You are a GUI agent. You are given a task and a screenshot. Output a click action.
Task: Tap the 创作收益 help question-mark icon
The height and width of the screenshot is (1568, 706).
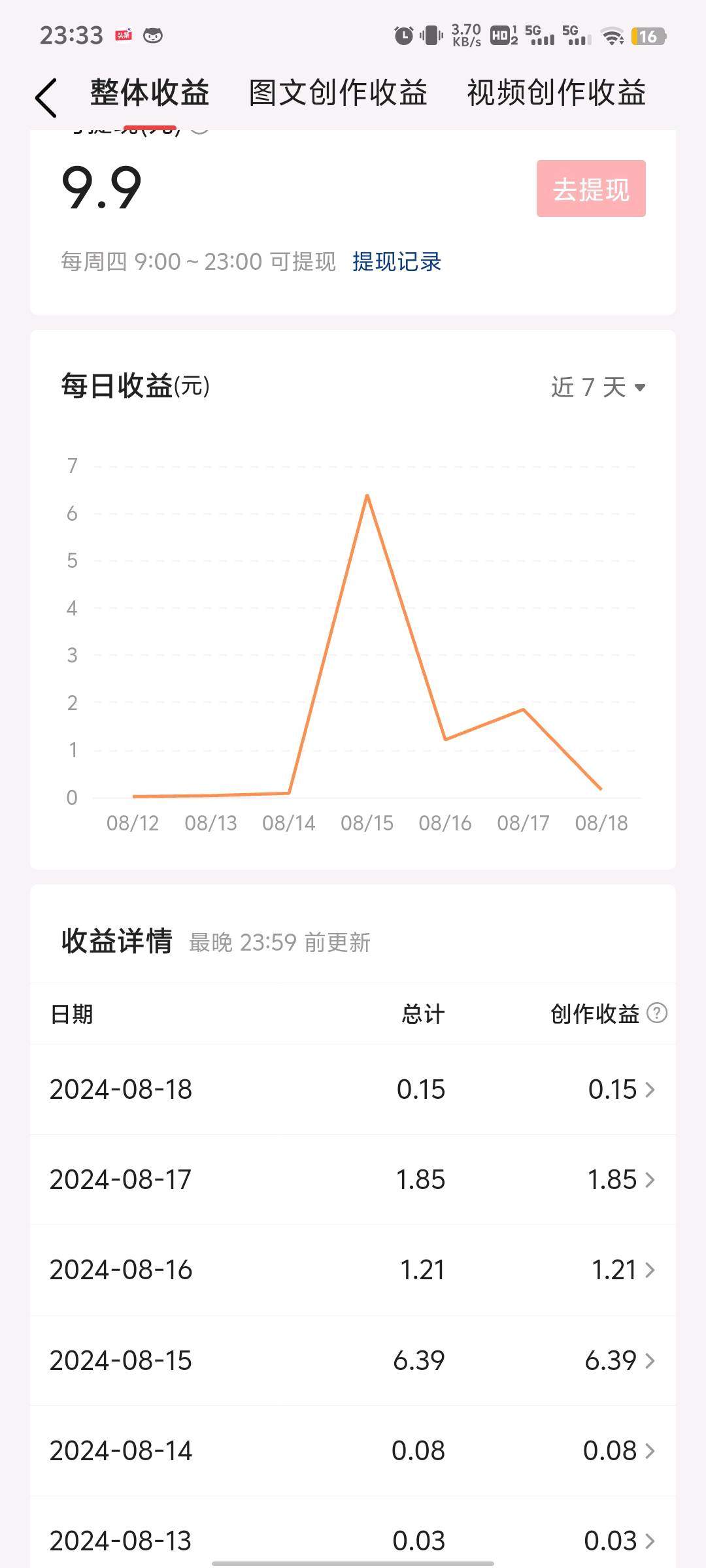pos(657,1013)
